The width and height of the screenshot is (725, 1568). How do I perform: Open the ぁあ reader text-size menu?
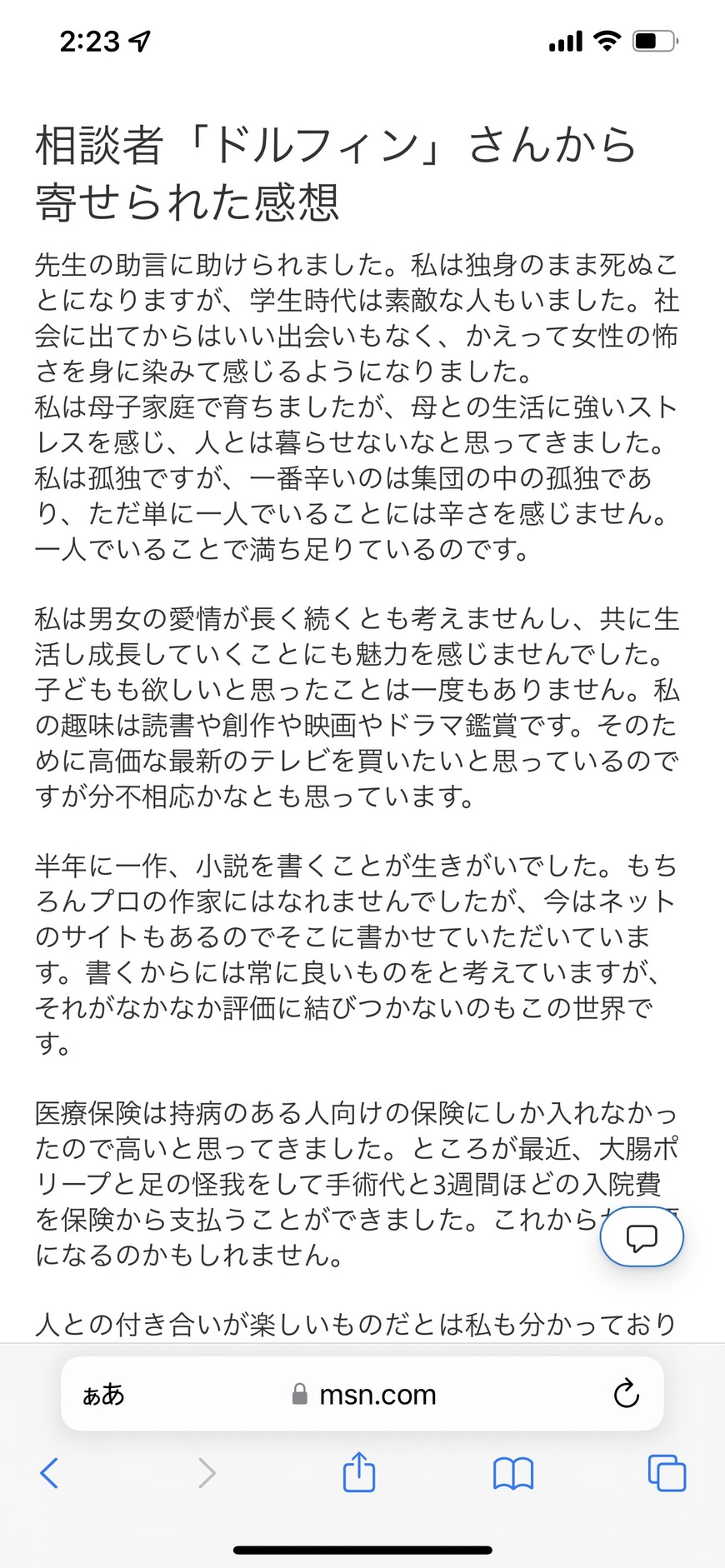(x=103, y=1395)
